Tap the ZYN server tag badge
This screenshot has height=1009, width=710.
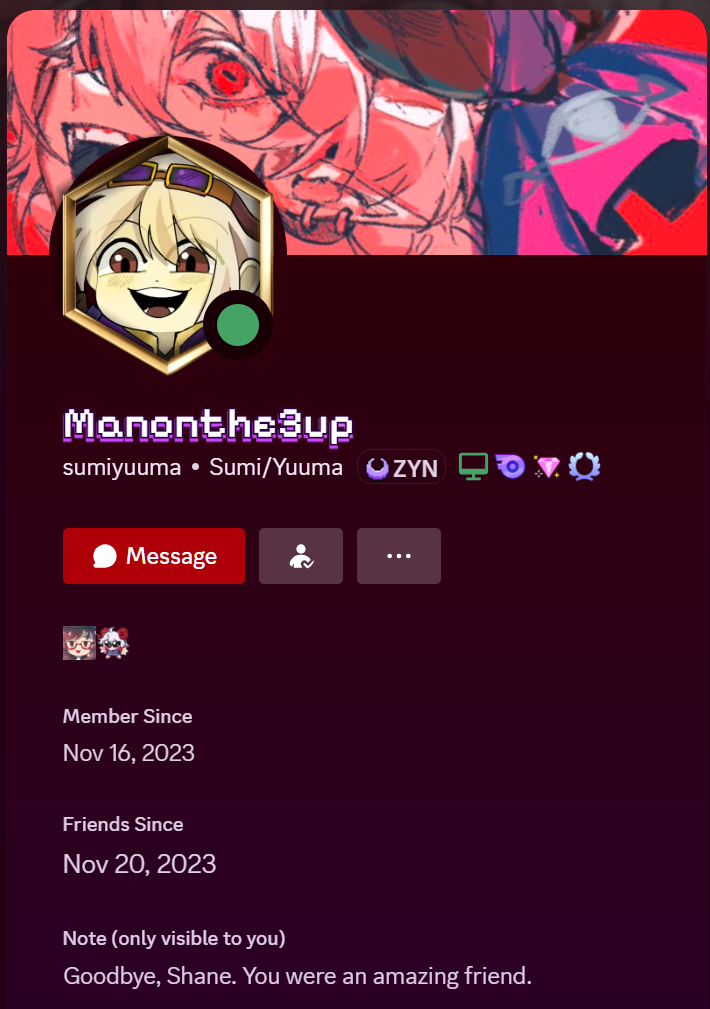click(x=401, y=467)
